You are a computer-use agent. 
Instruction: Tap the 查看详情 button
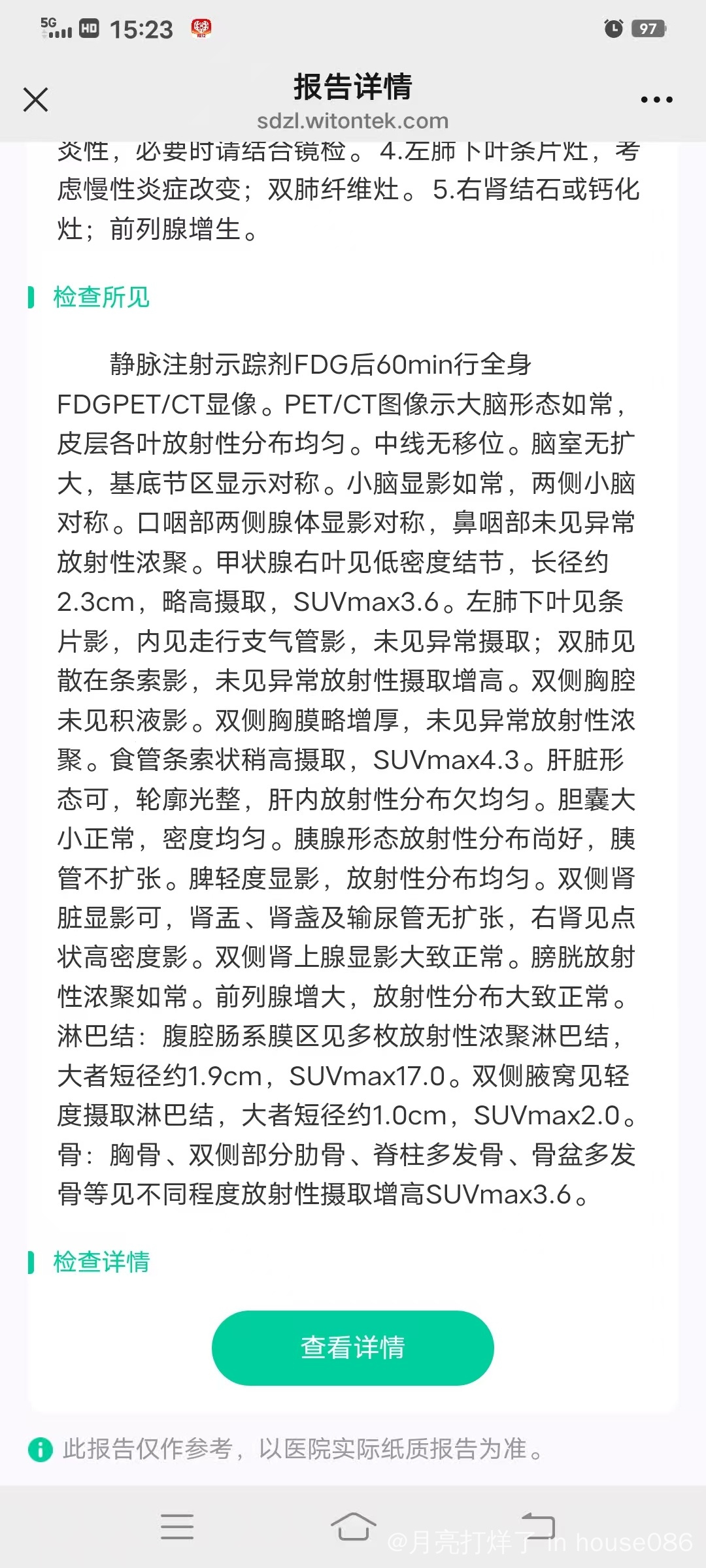352,1348
